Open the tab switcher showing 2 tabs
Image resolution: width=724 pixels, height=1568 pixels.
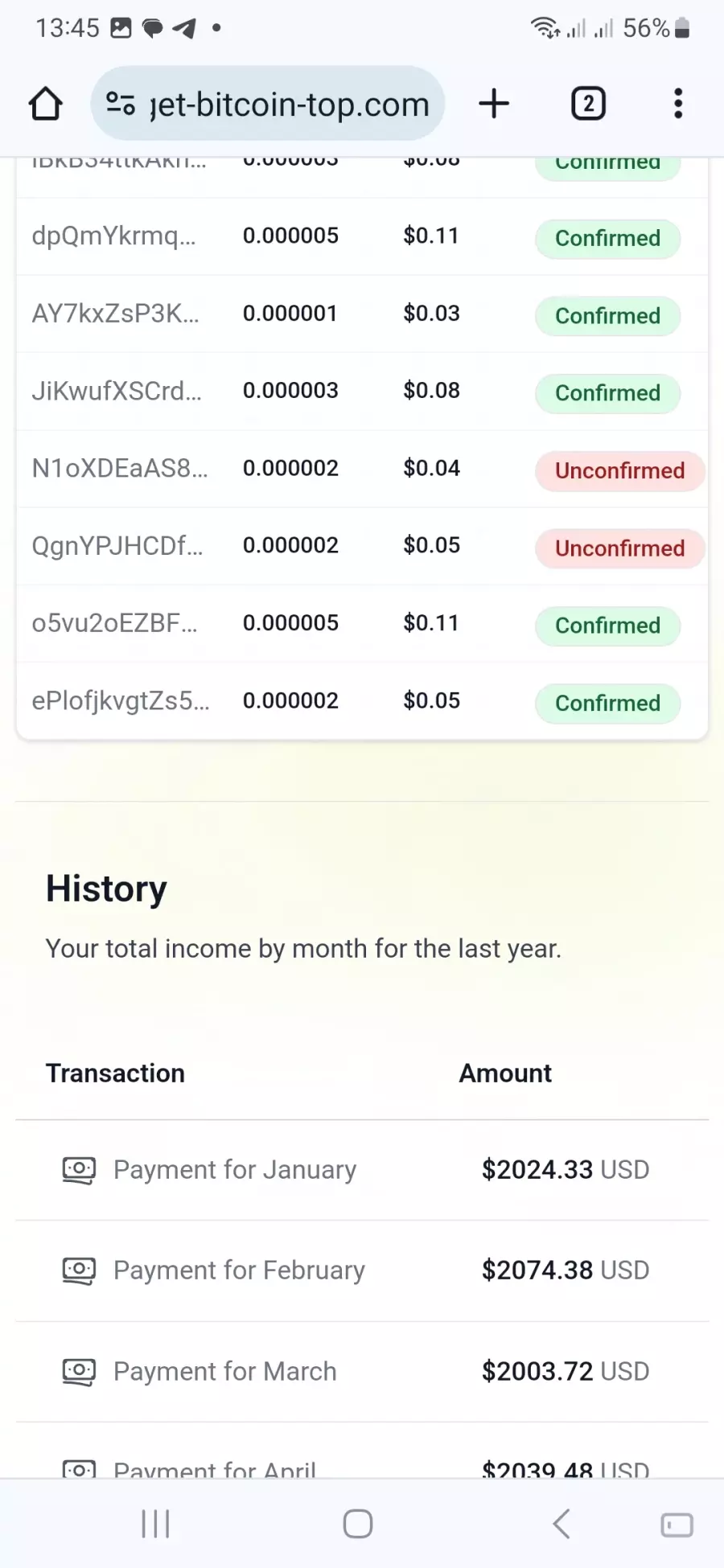588,104
